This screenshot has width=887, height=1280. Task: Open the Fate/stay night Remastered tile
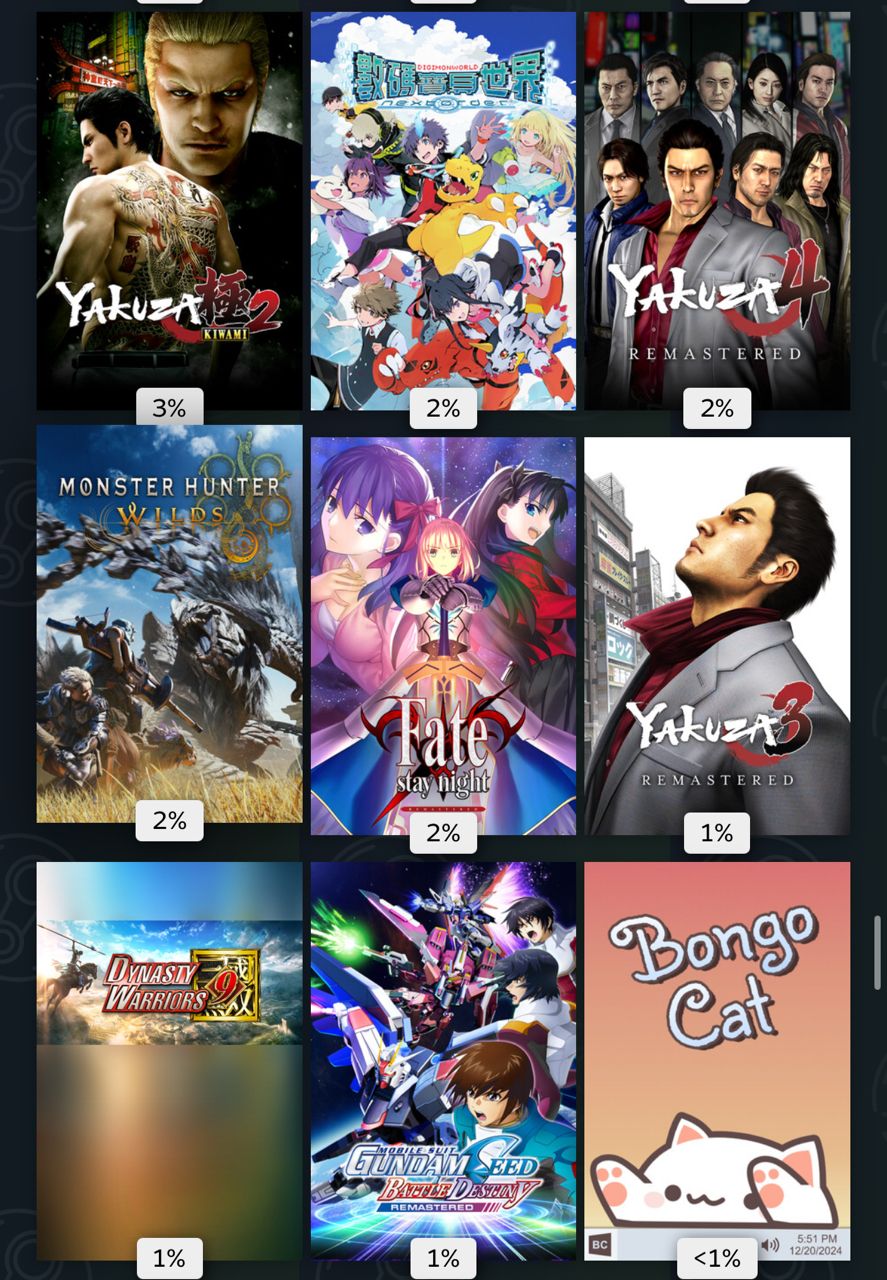tap(443, 635)
